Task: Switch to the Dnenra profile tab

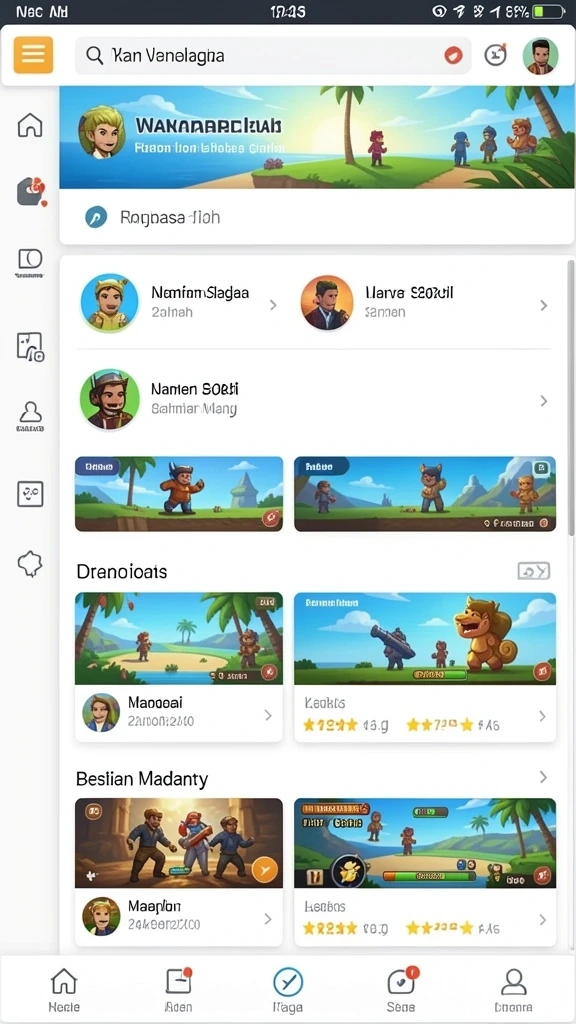Action: tap(513, 989)
